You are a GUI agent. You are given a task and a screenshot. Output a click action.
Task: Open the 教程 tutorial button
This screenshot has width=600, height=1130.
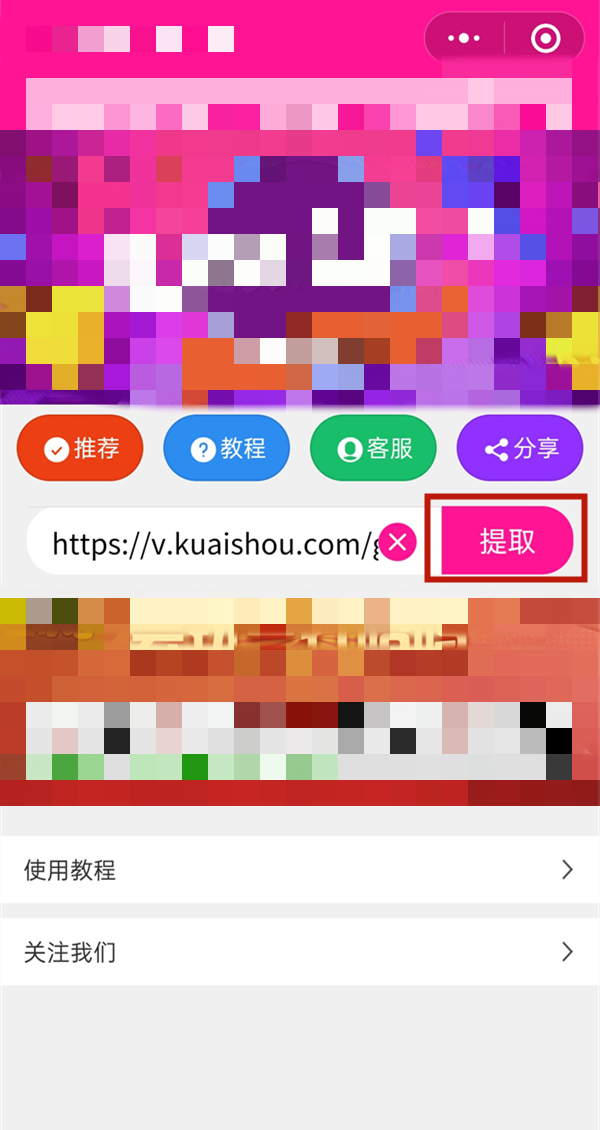point(227,448)
